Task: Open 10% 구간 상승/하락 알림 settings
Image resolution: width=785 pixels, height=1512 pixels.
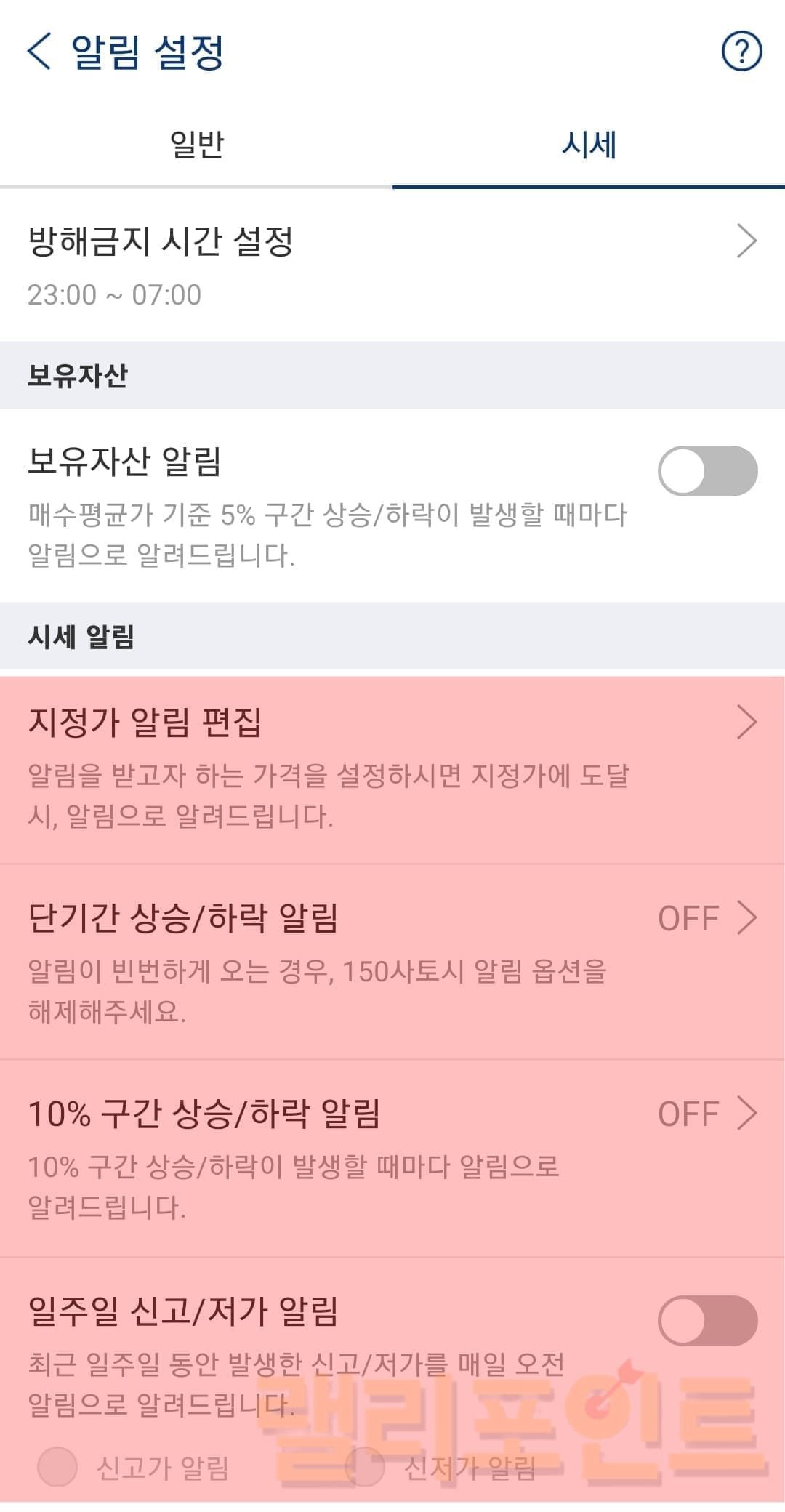Action: coord(392,1156)
